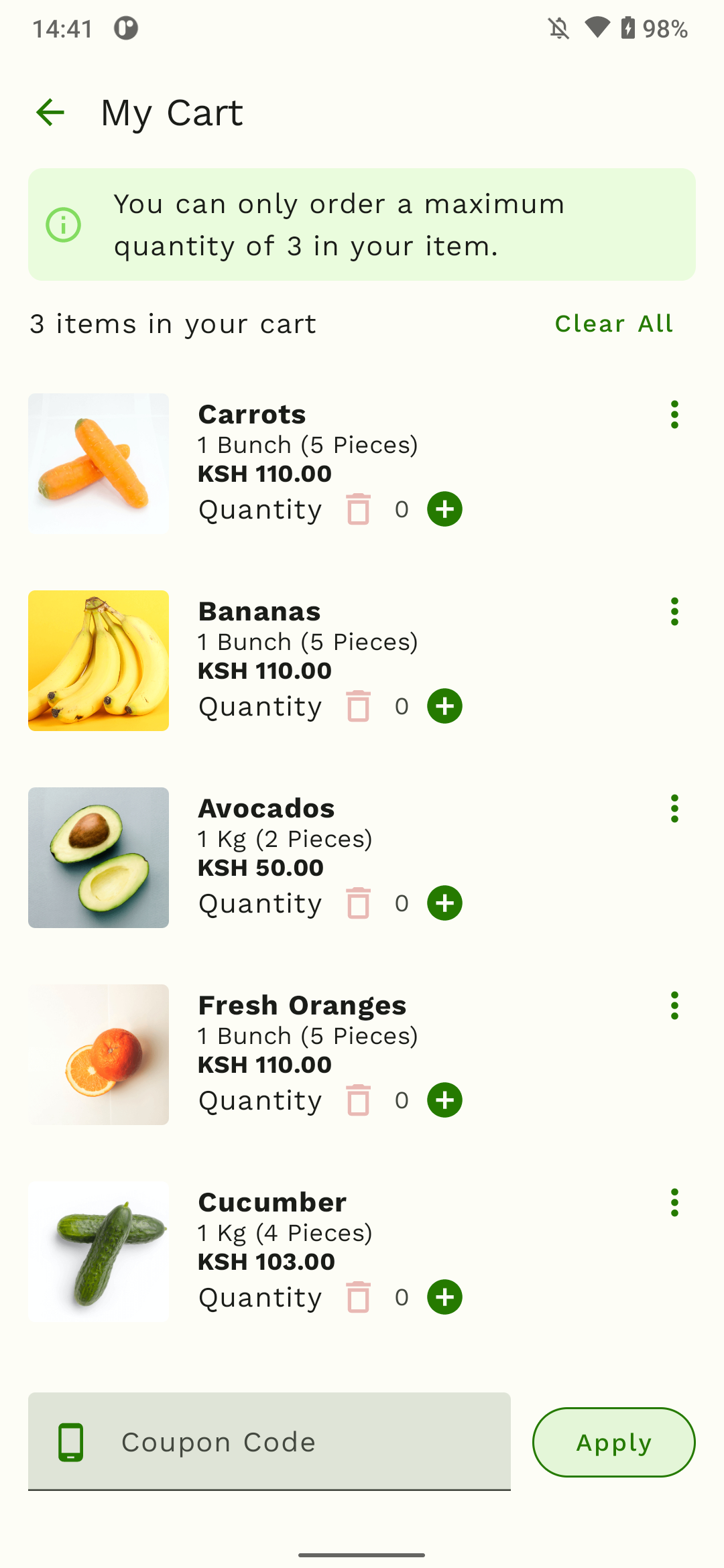Open the overflow menu for Carrots

click(x=674, y=415)
